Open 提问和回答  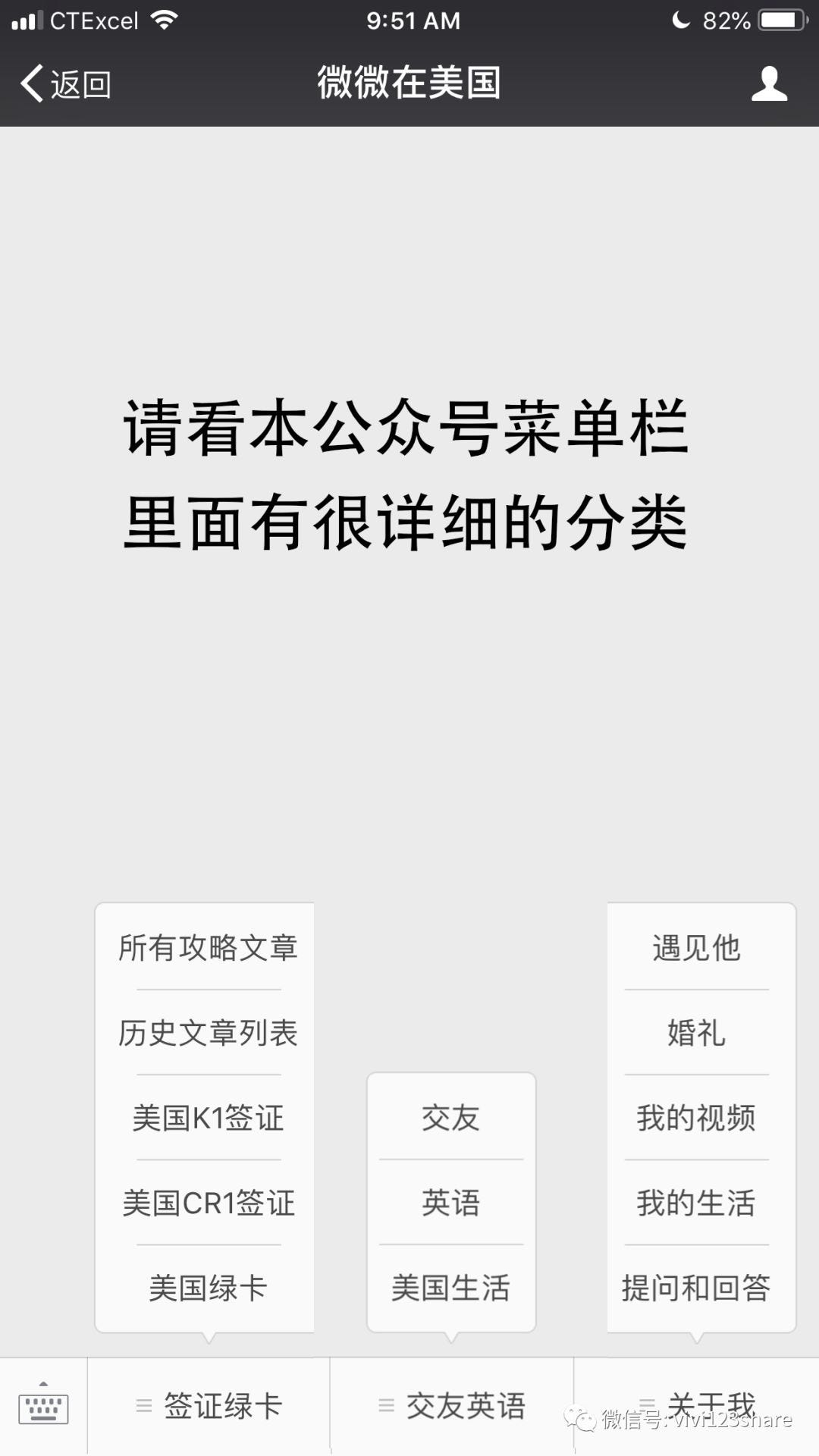696,1288
